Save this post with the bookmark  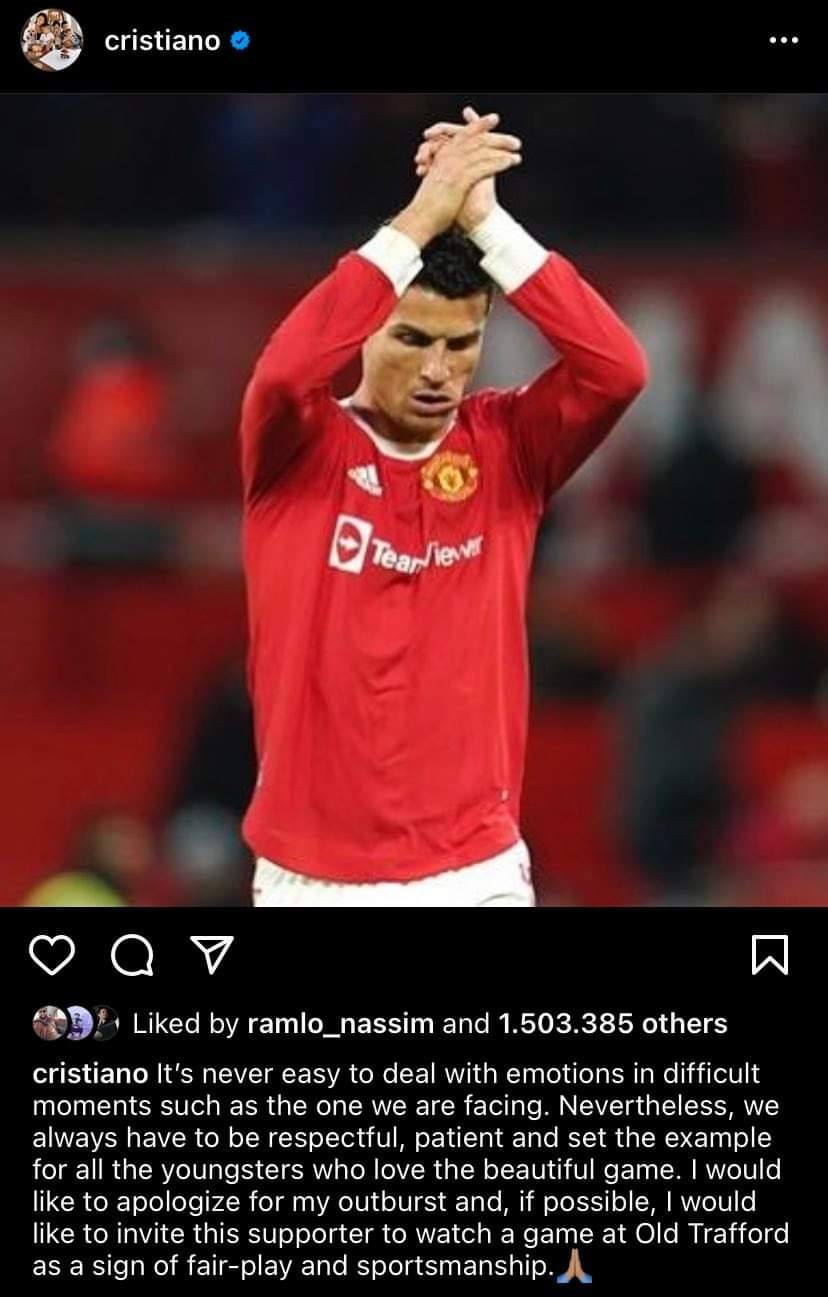(770, 956)
